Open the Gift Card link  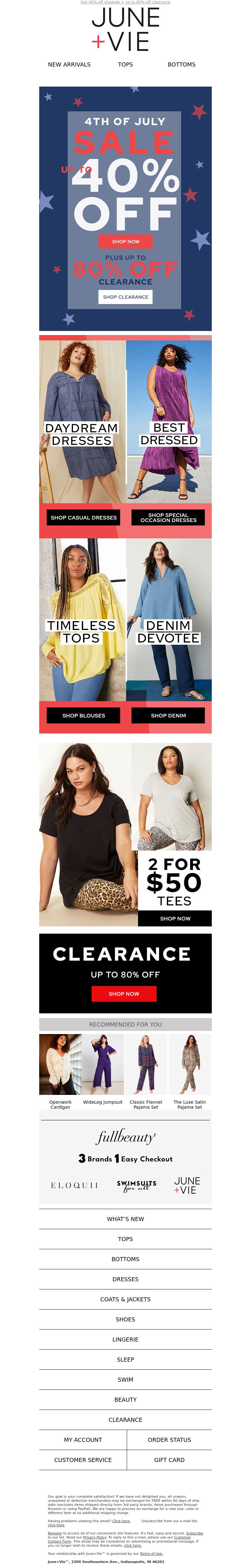[x=169, y=1460]
